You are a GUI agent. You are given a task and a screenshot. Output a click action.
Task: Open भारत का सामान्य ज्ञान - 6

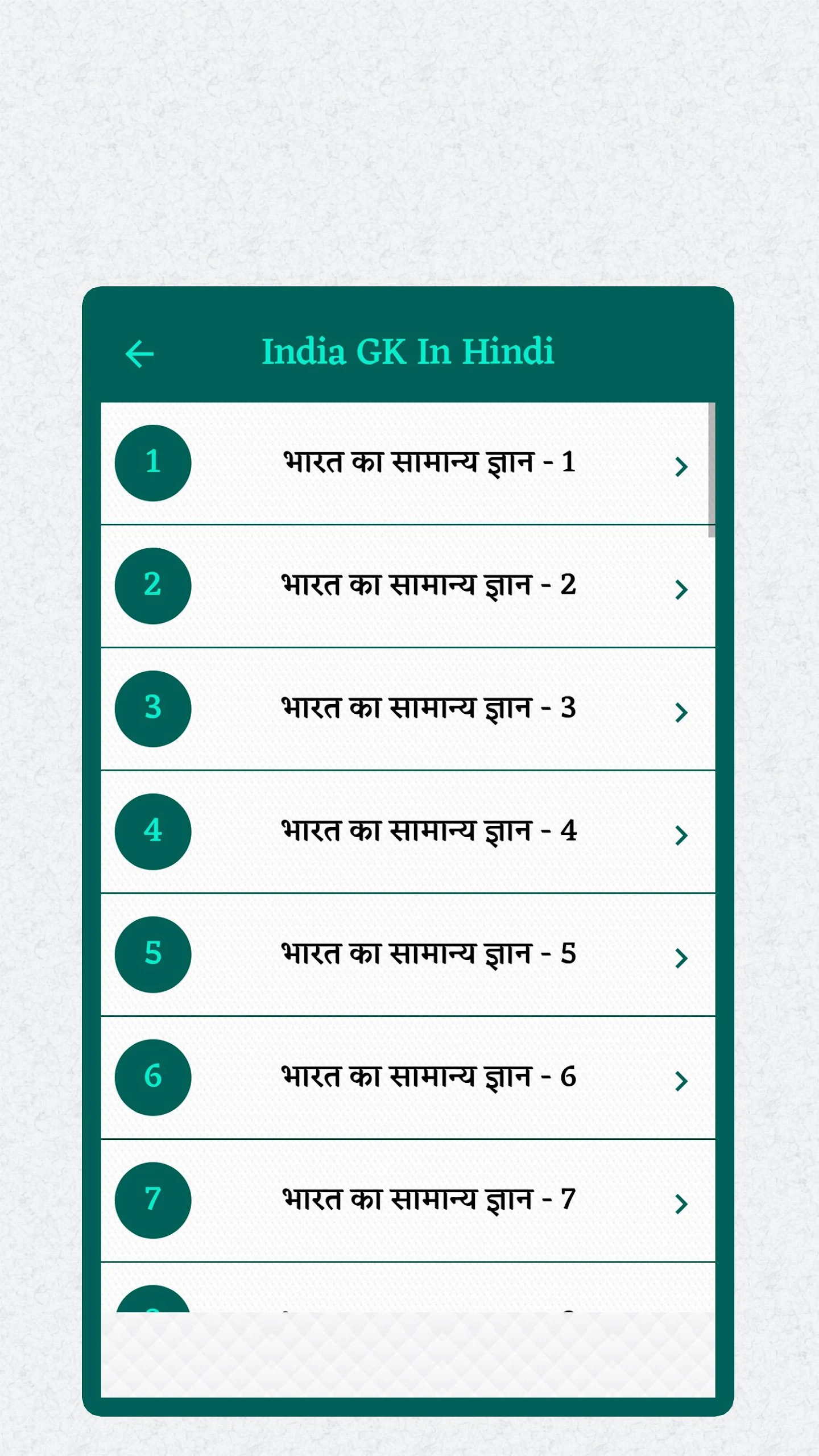point(408,1077)
